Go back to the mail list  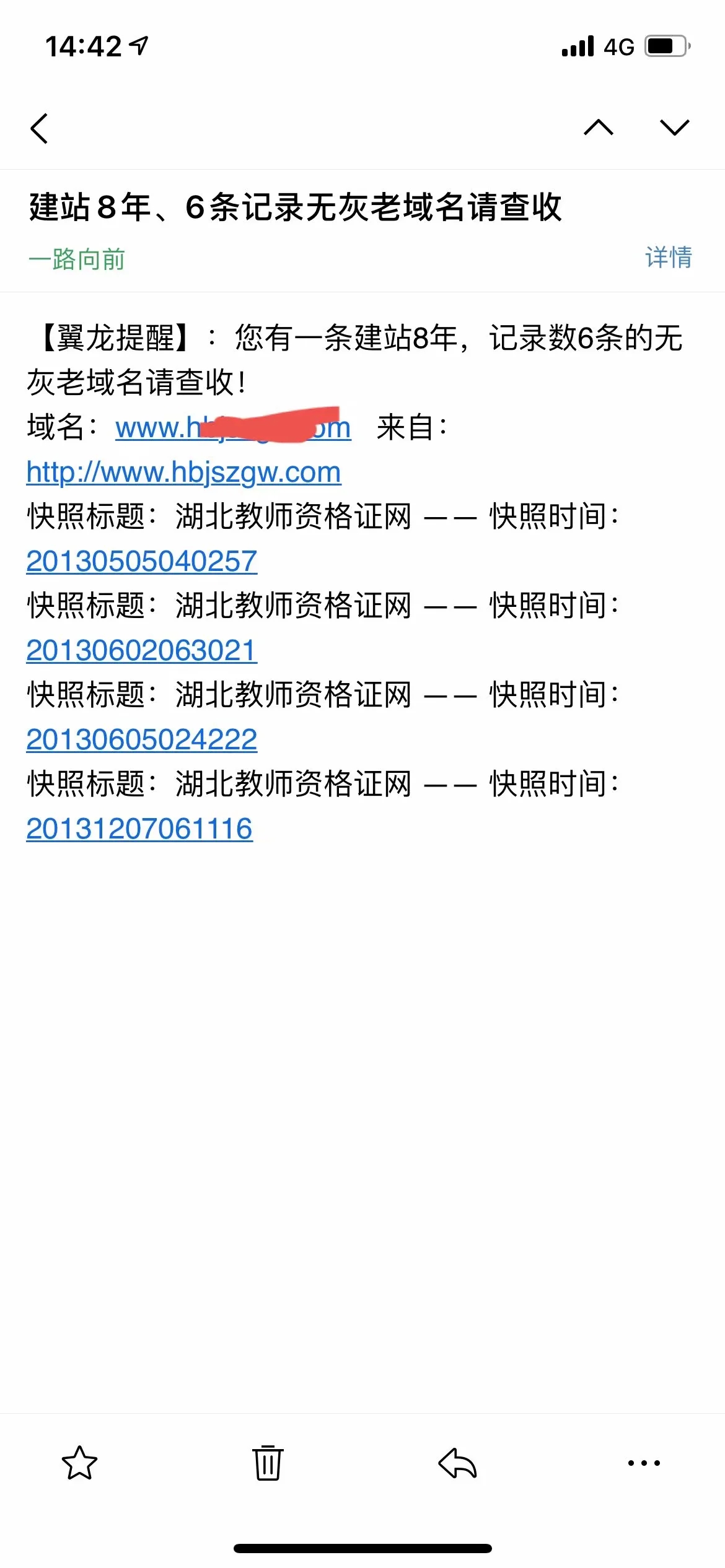pos(39,128)
